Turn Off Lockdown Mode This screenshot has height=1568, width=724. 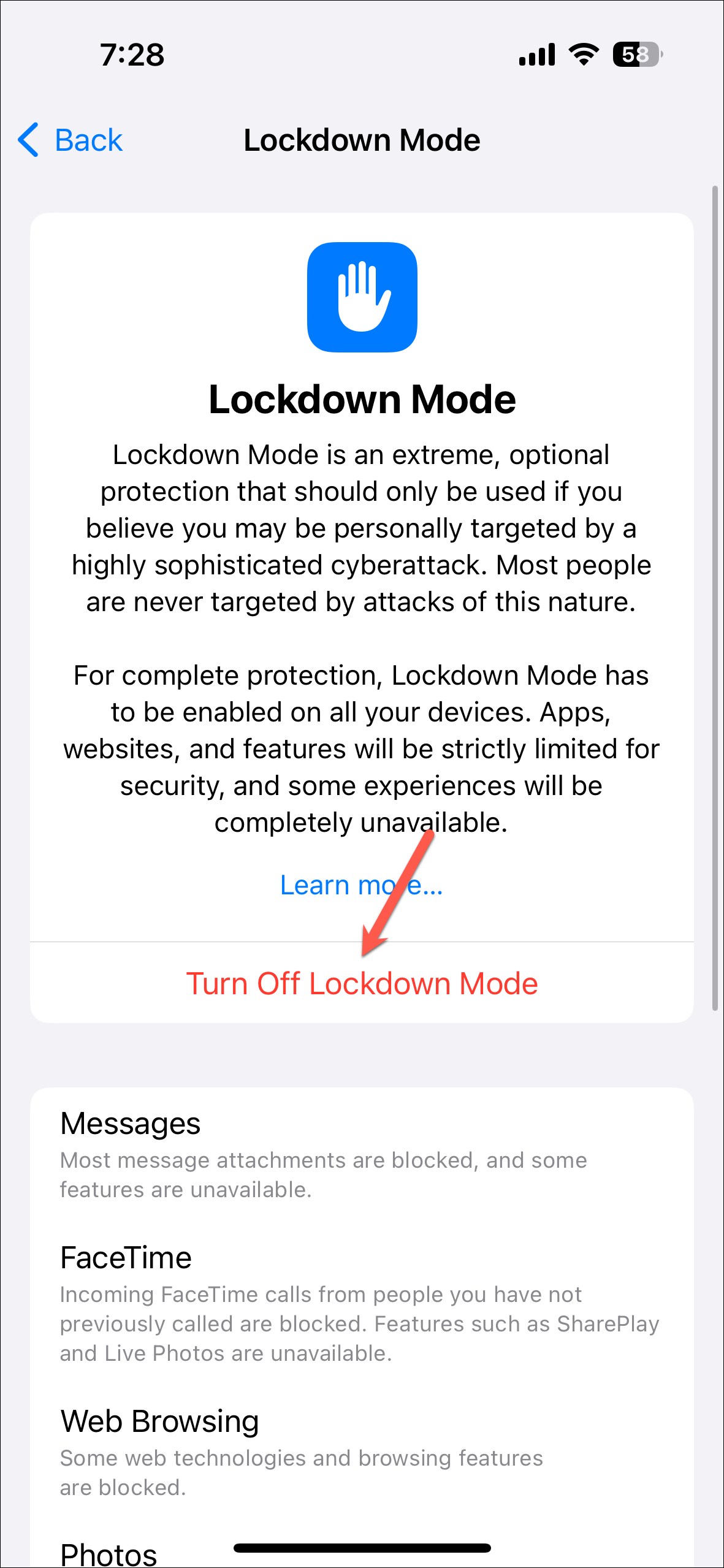click(362, 983)
